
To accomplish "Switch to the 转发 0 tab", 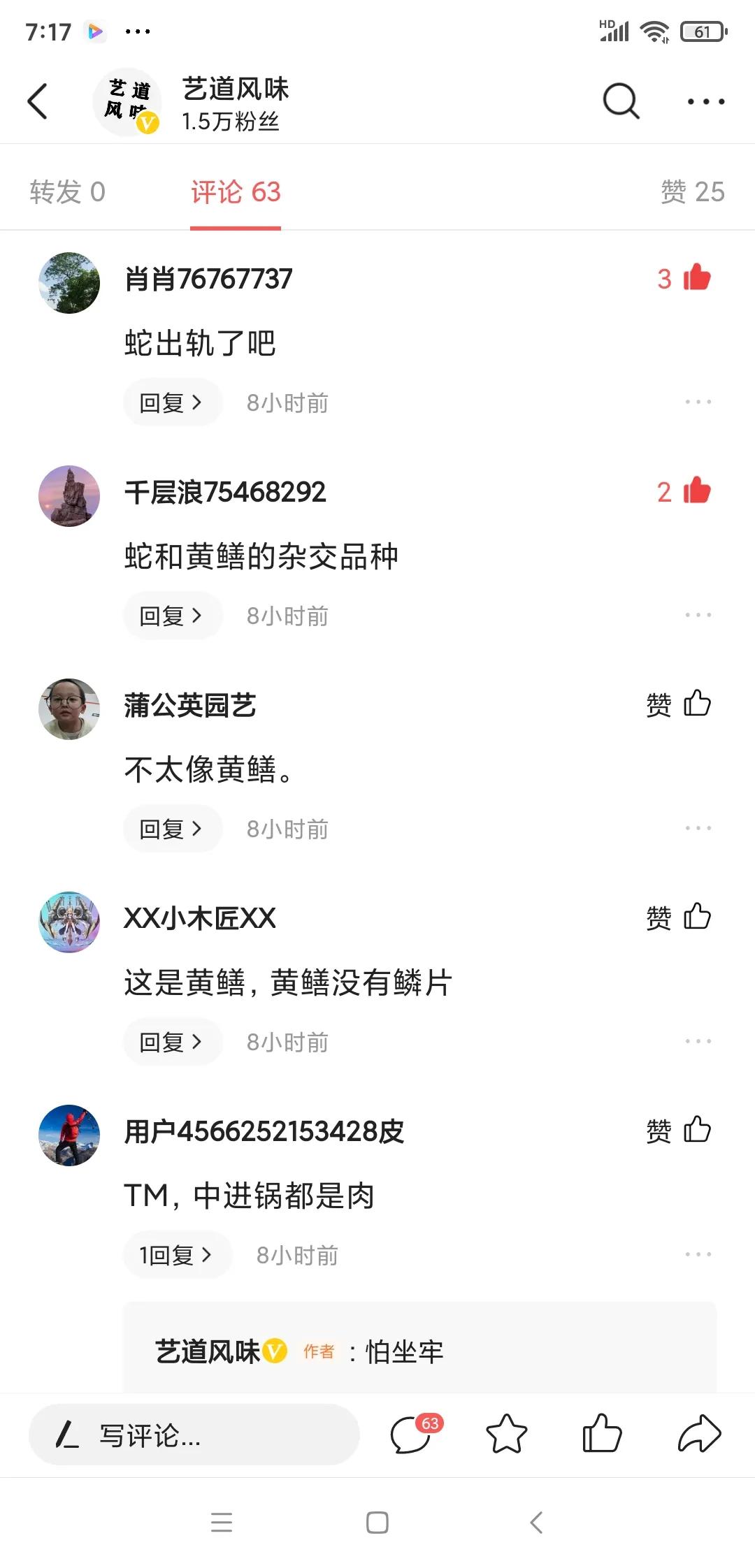I will coord(67,191).
